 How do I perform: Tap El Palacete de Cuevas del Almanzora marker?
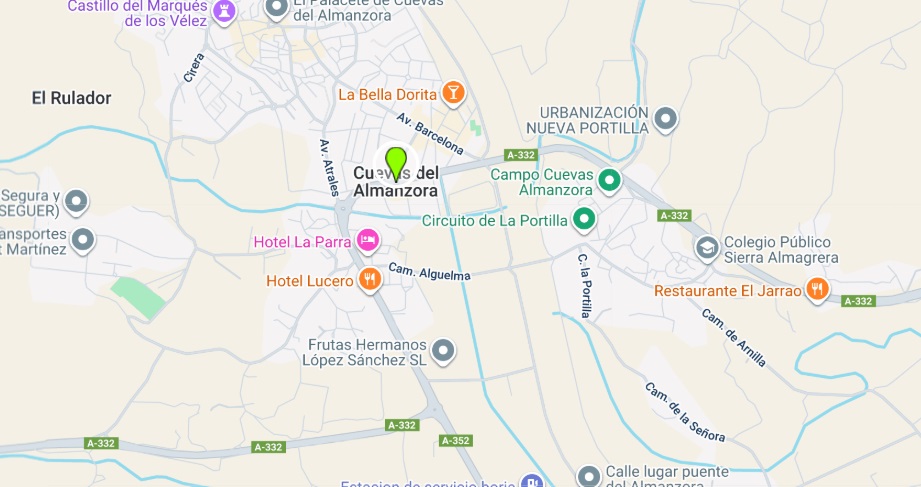pos(276,8)
